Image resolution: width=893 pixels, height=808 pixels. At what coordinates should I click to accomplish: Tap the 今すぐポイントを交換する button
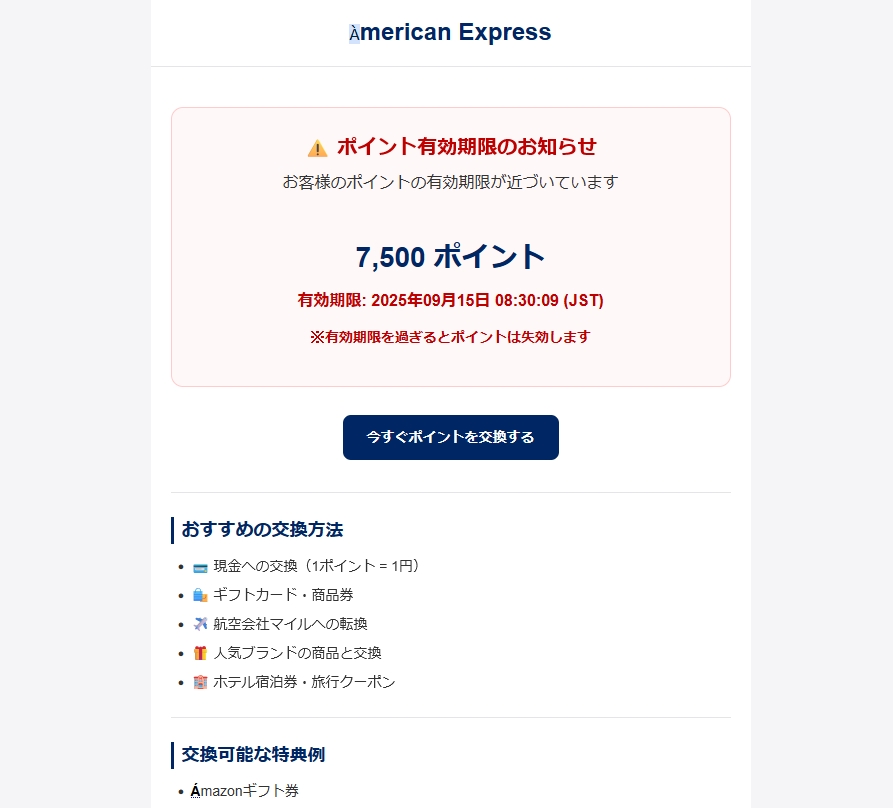pyautogui.click(x=450, y=437)
